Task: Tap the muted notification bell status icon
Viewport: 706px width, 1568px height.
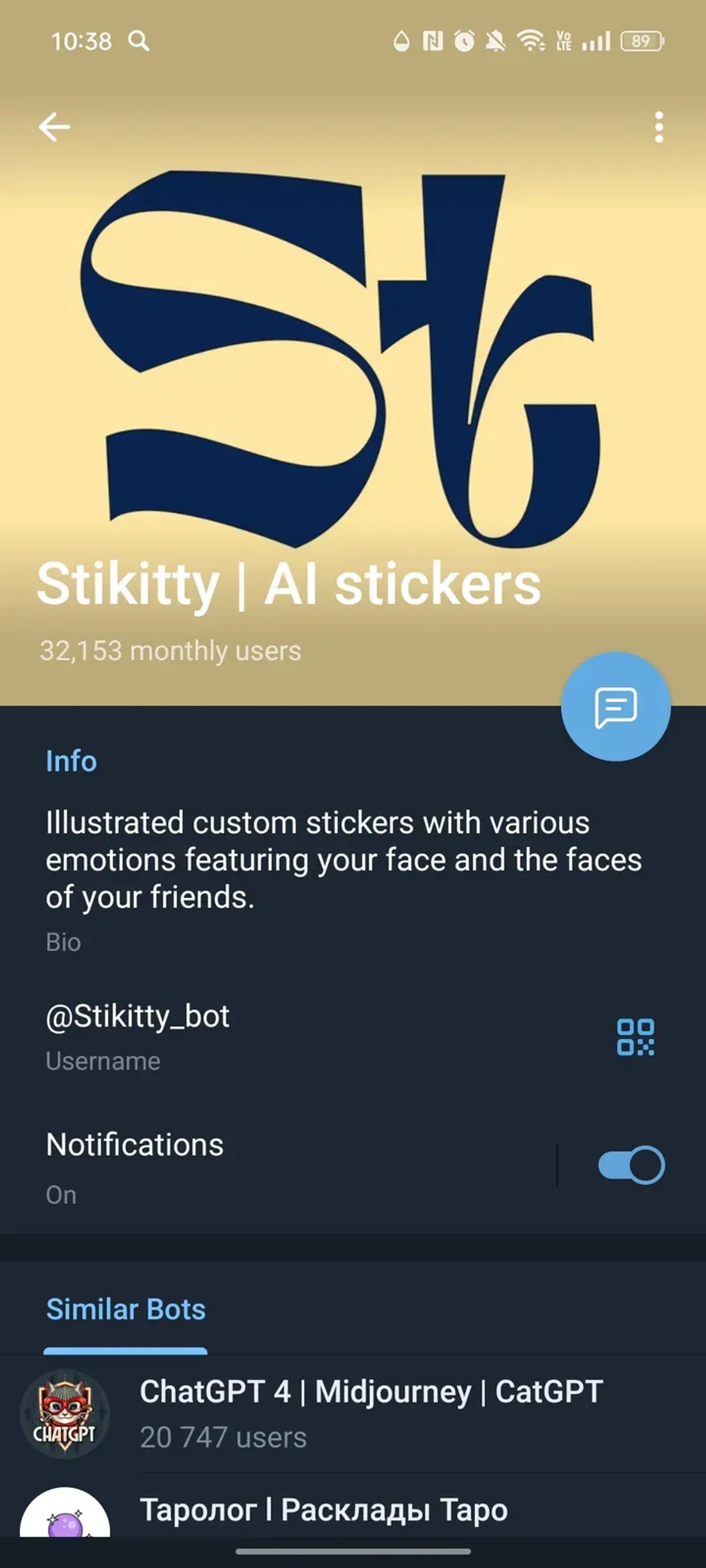Action: pos(495,40)
